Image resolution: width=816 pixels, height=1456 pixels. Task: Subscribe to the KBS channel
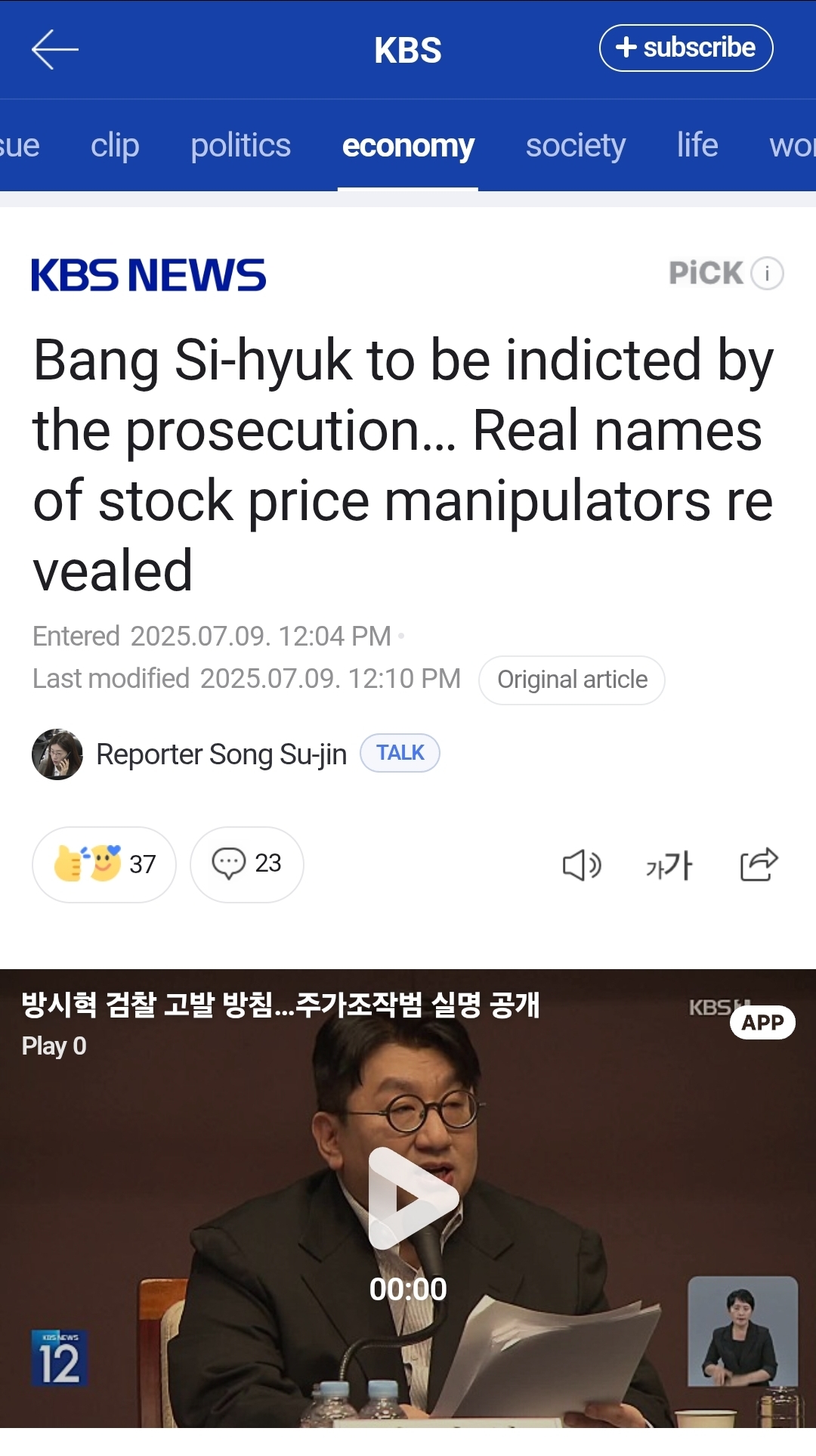tap(686, 48)
